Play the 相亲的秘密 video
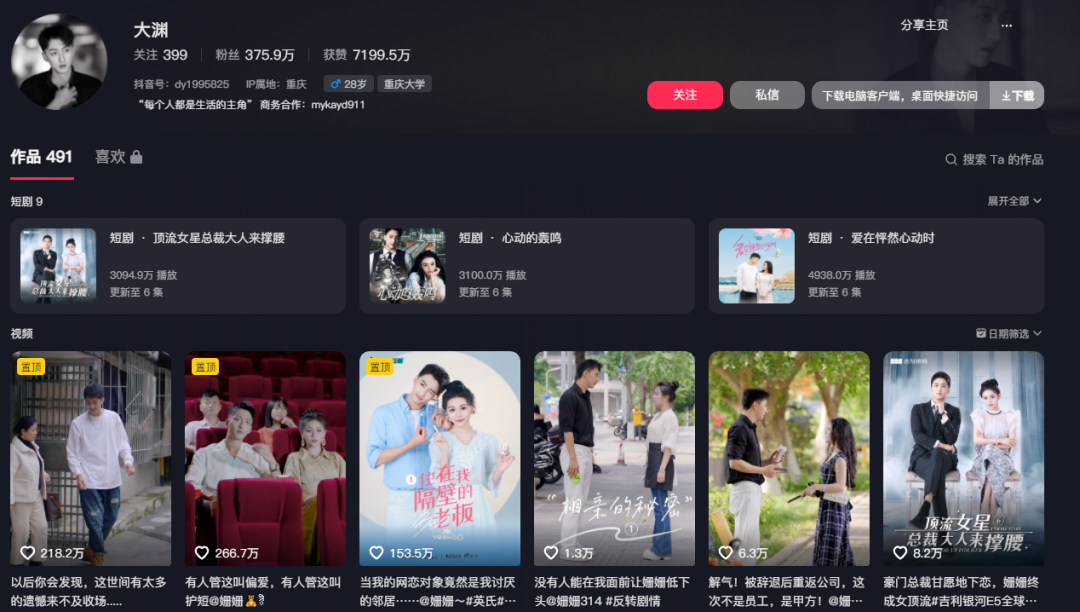This screenshot has width=1080, height=612. click(614, 458)
